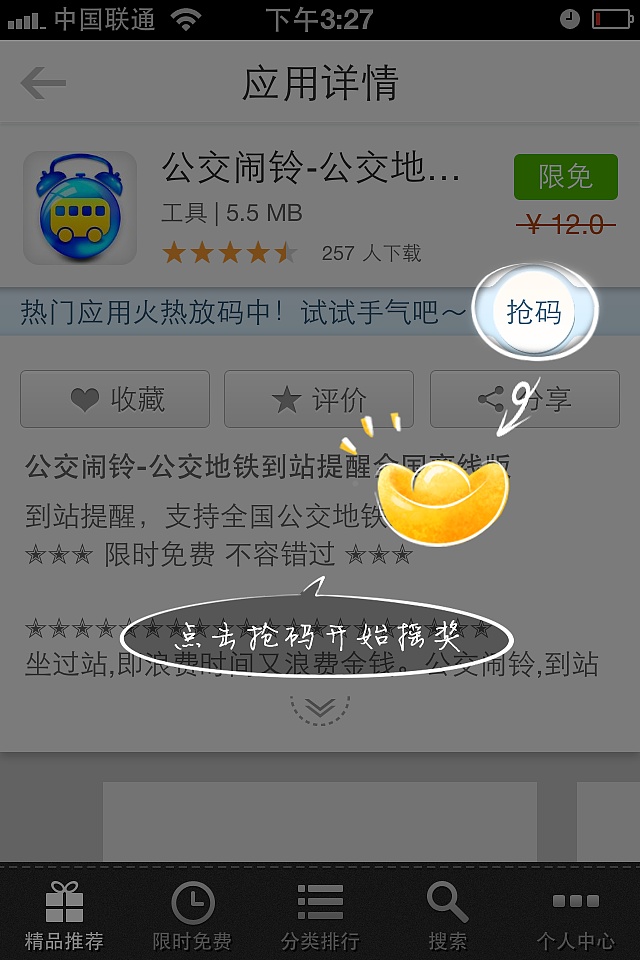This screenshot has height=960, width=640.
Task: Add app to favorites with 收藏
Action: 115,400
